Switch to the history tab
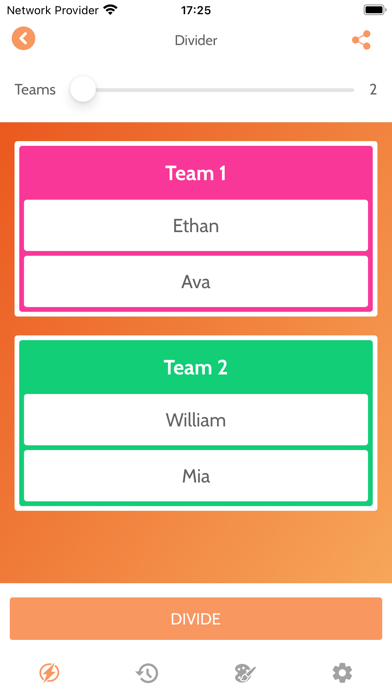The width and height of the screenshot is (392, 696). (147, 673)
